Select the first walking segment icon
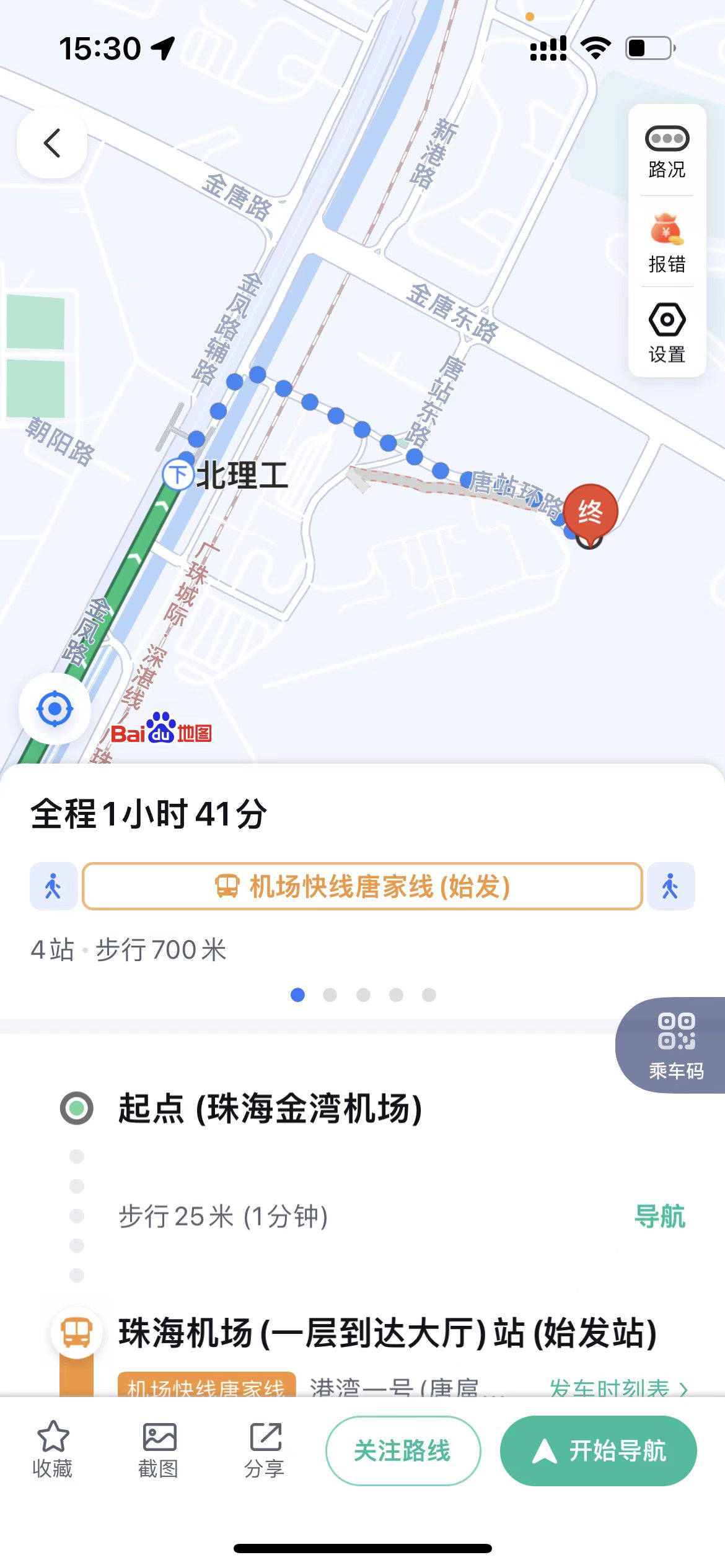The width and height of the screenshot is (725, 1568). 53,886
